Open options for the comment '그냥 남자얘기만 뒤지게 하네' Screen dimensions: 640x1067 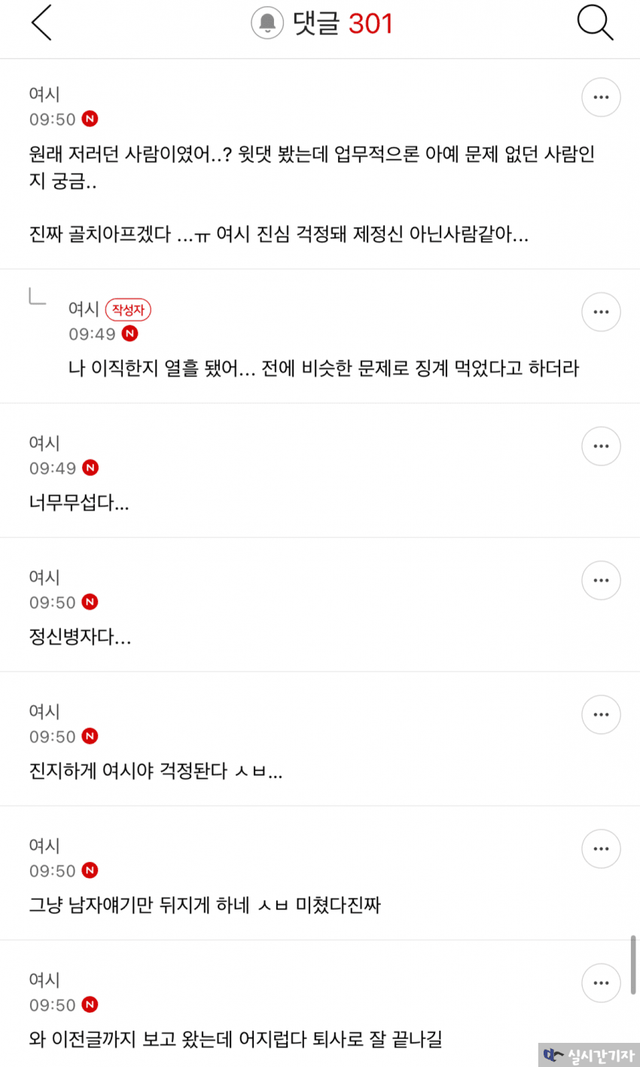[601, 849]
